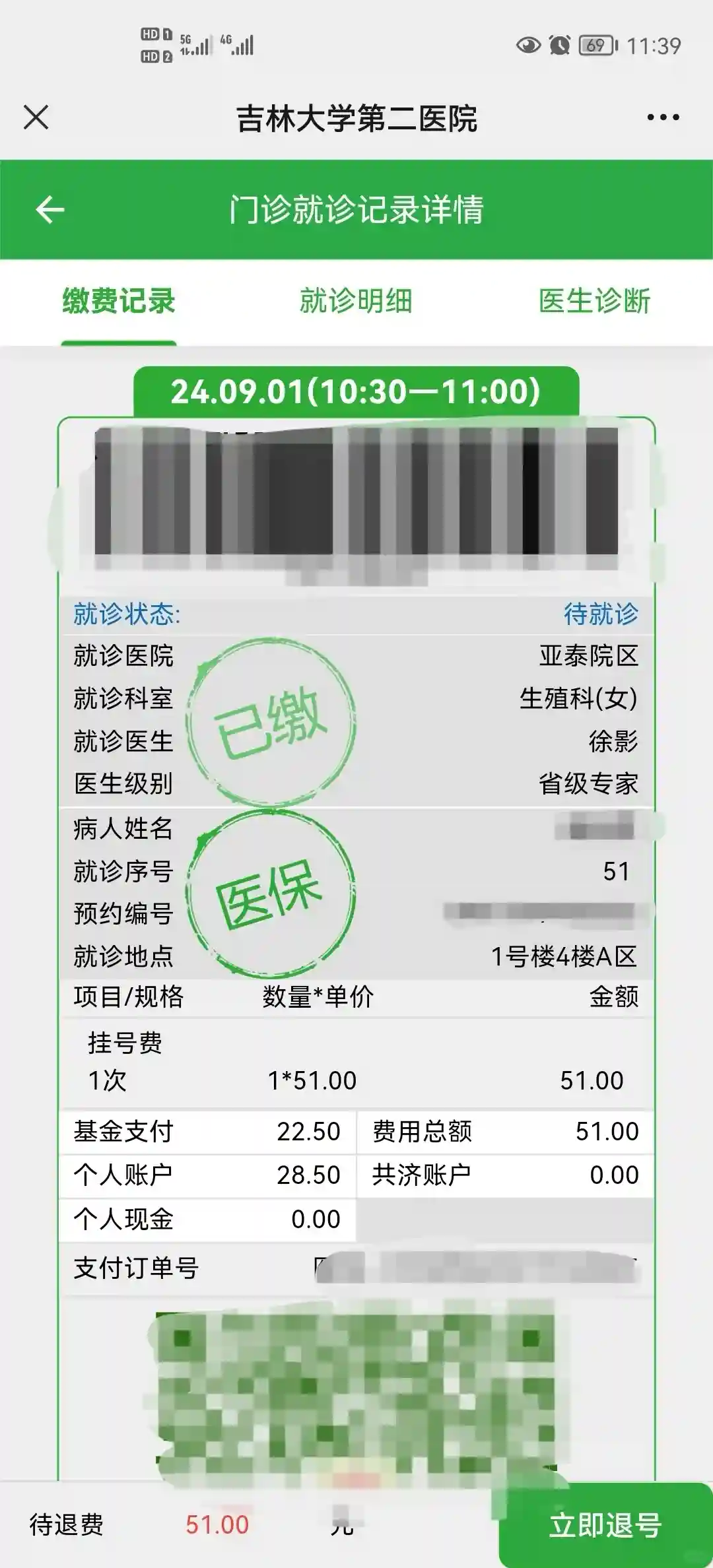This screenshot has width=713, height=1568.
Task: Tap 立即退号 to cancel the registration
Action: tap(605, 1524)
